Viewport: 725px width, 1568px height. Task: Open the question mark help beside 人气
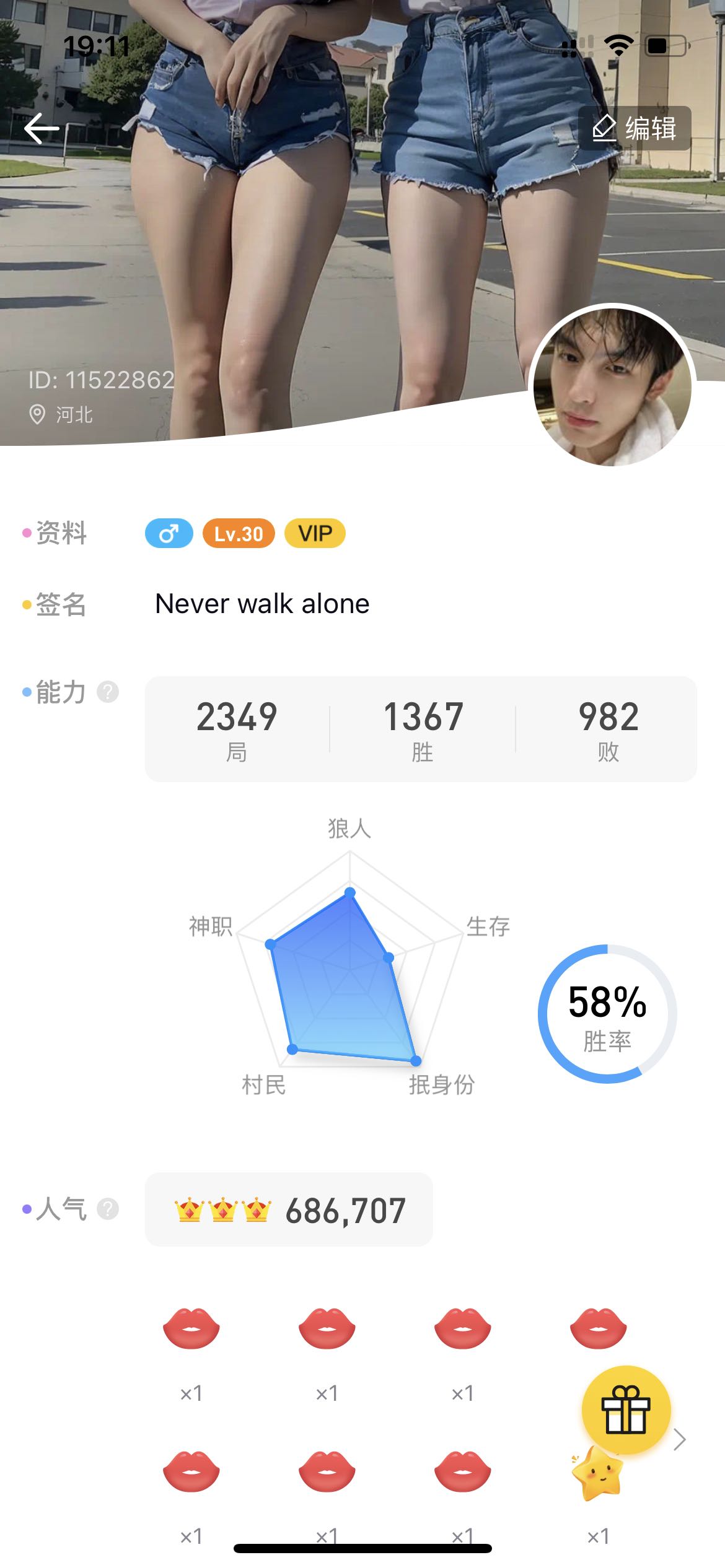tap(108, 1208)
